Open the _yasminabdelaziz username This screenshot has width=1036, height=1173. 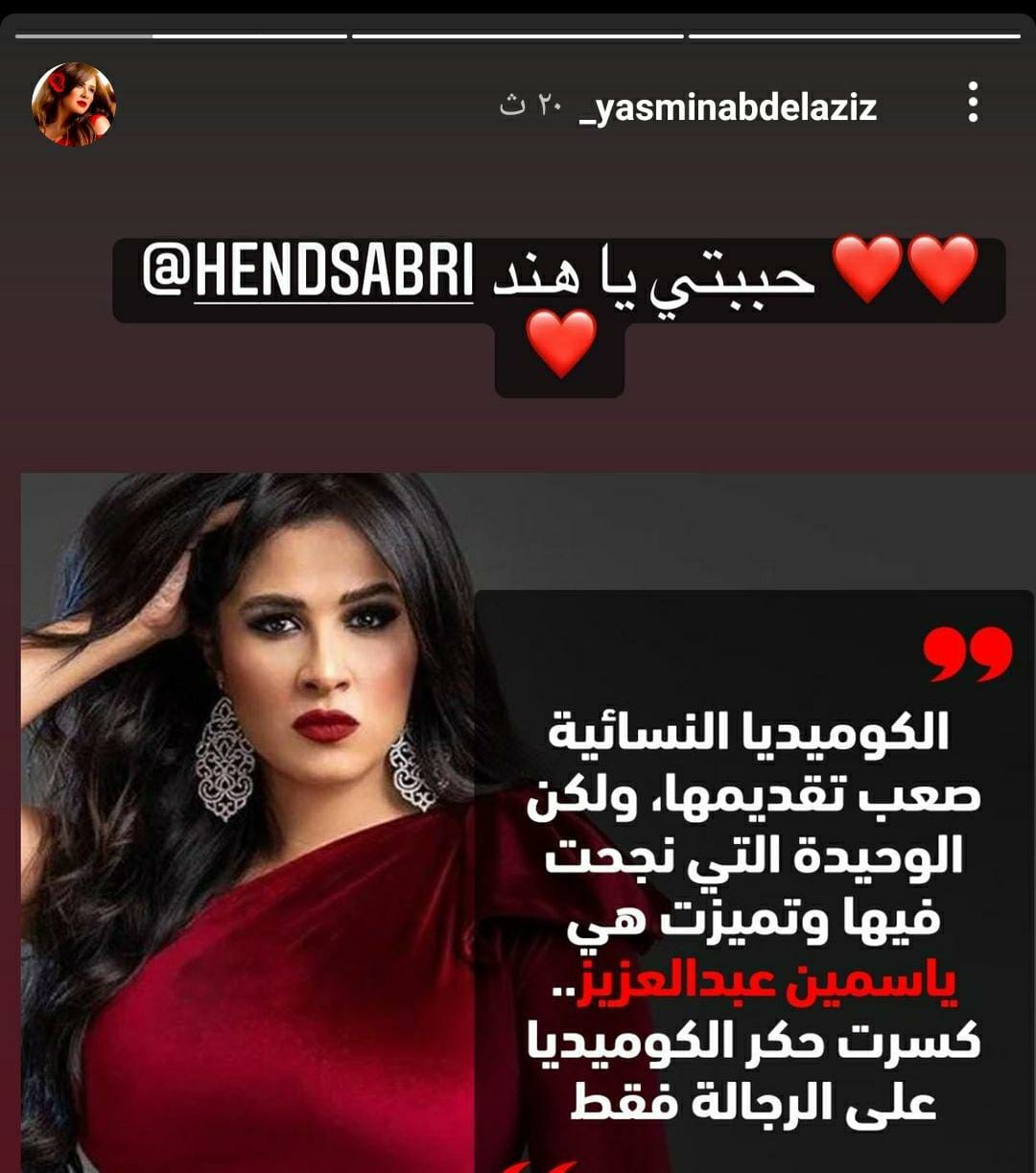pyautogui.click(x=729, y=106)
